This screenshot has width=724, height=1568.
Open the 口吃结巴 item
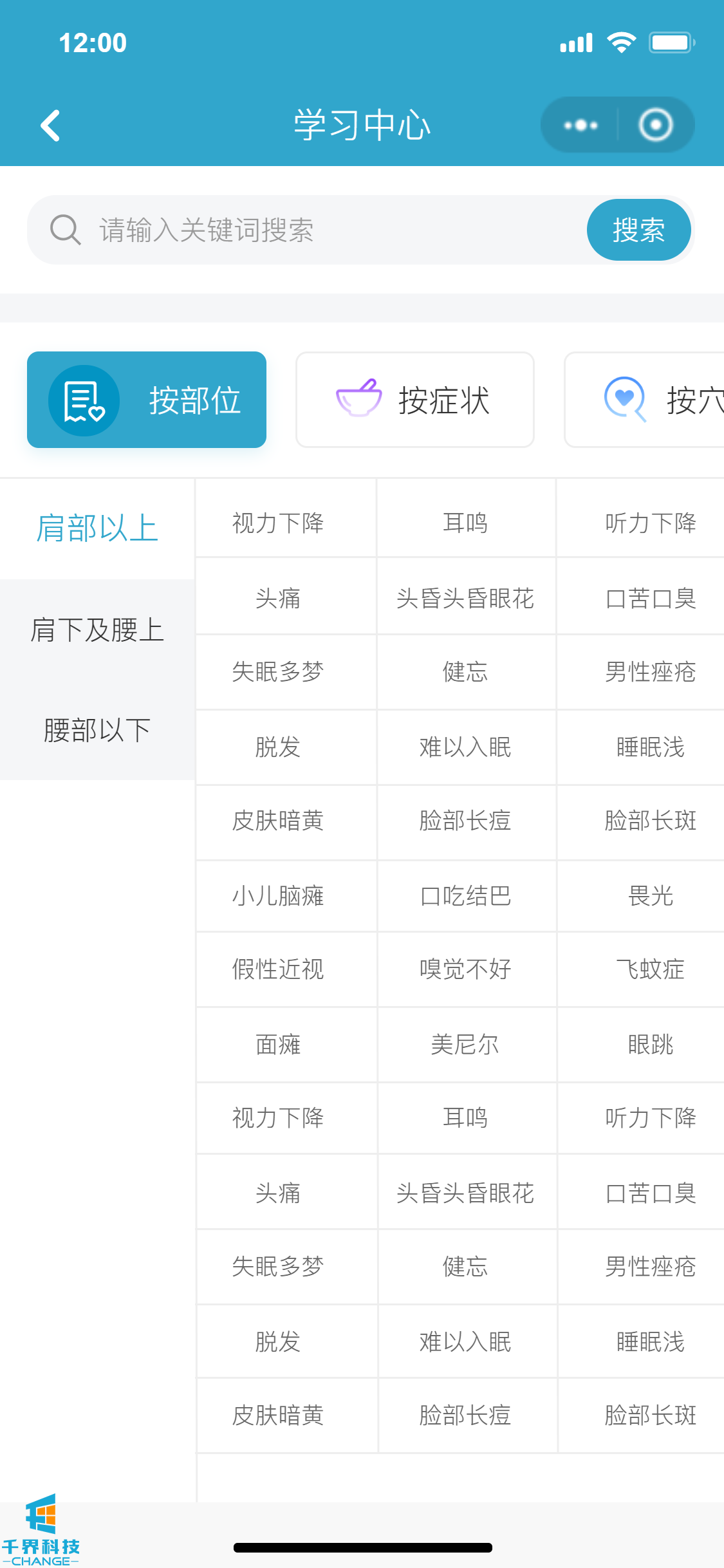point(465,896)
